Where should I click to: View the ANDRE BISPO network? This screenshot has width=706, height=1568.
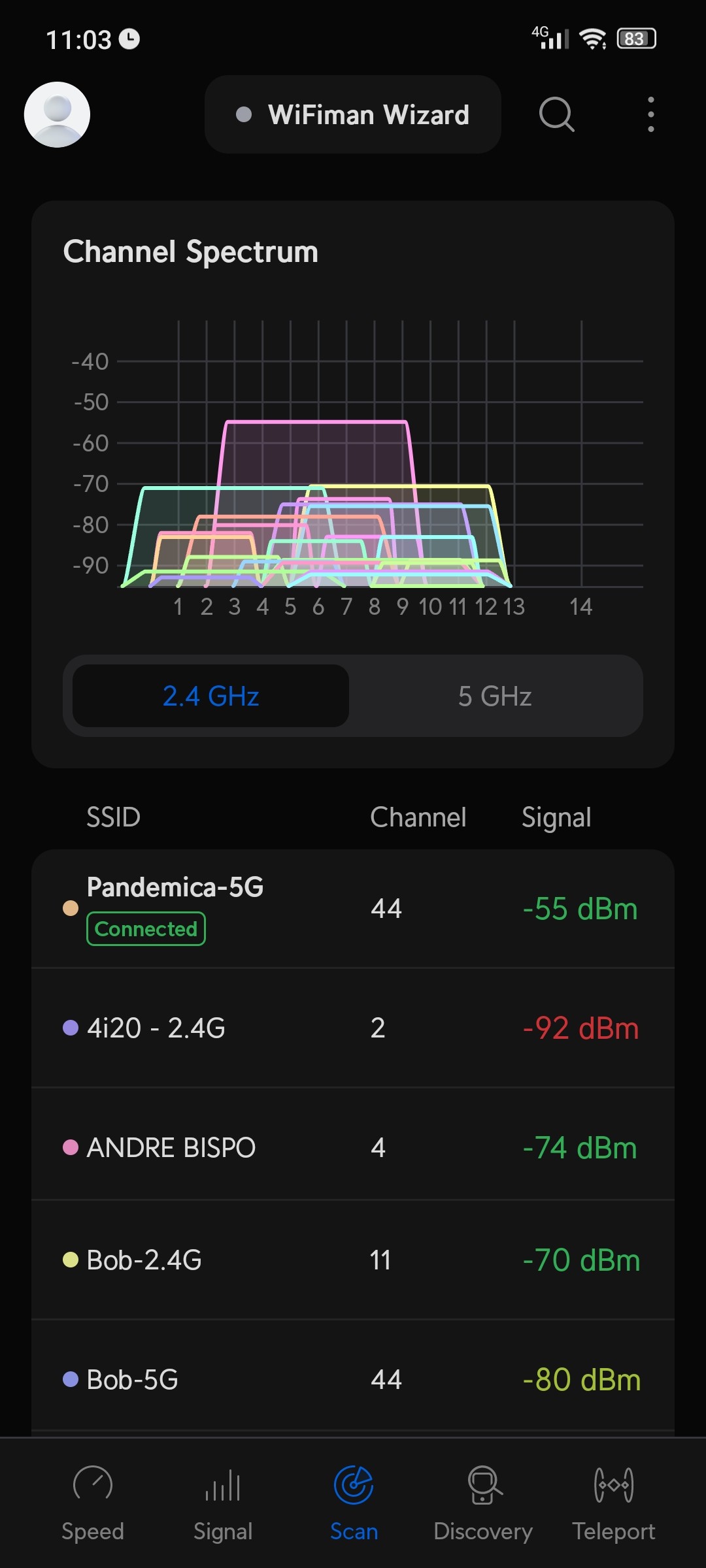click(x=353, y=1147)
